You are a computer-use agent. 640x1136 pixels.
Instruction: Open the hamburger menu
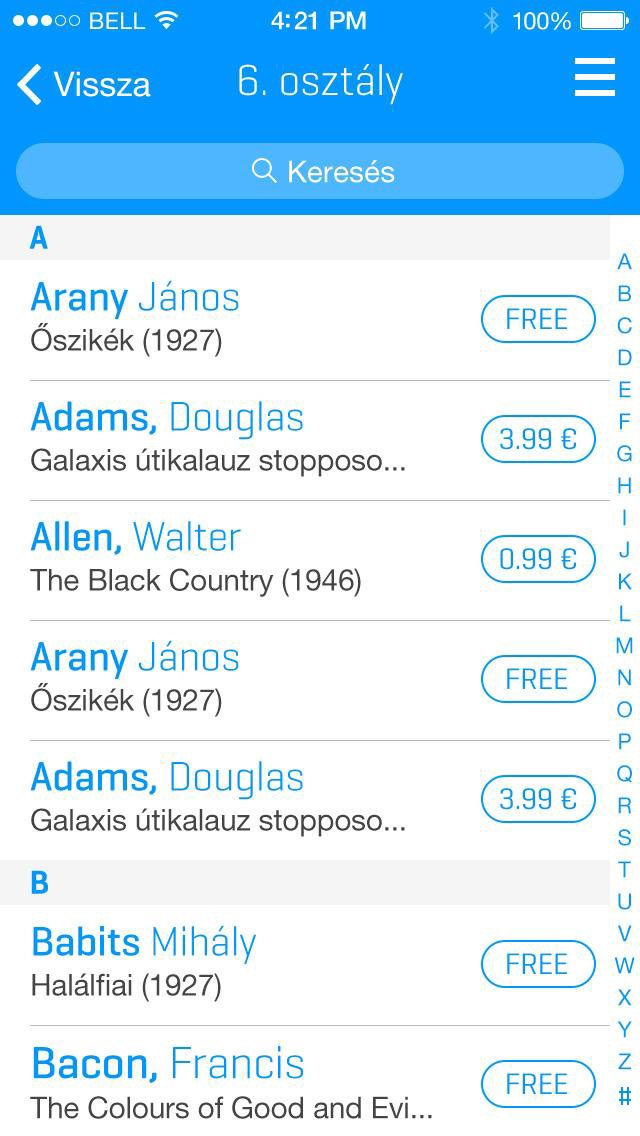click(x=595, y=77)
